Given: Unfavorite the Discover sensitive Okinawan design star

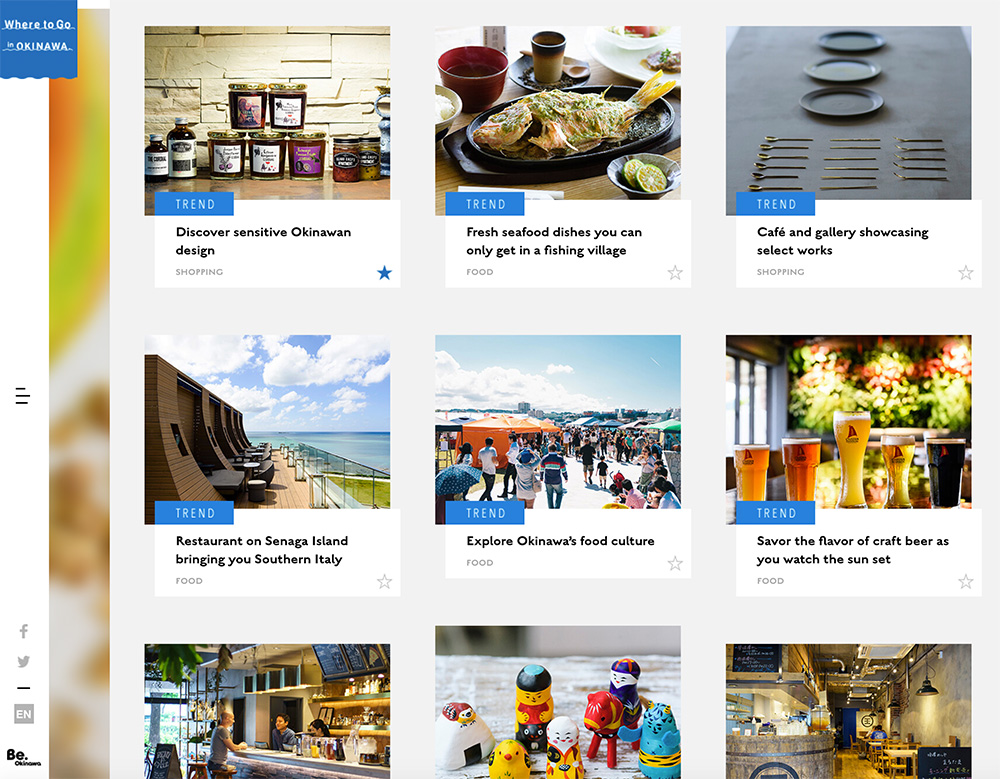Looking at the screenshot, I should coord(385,272).
